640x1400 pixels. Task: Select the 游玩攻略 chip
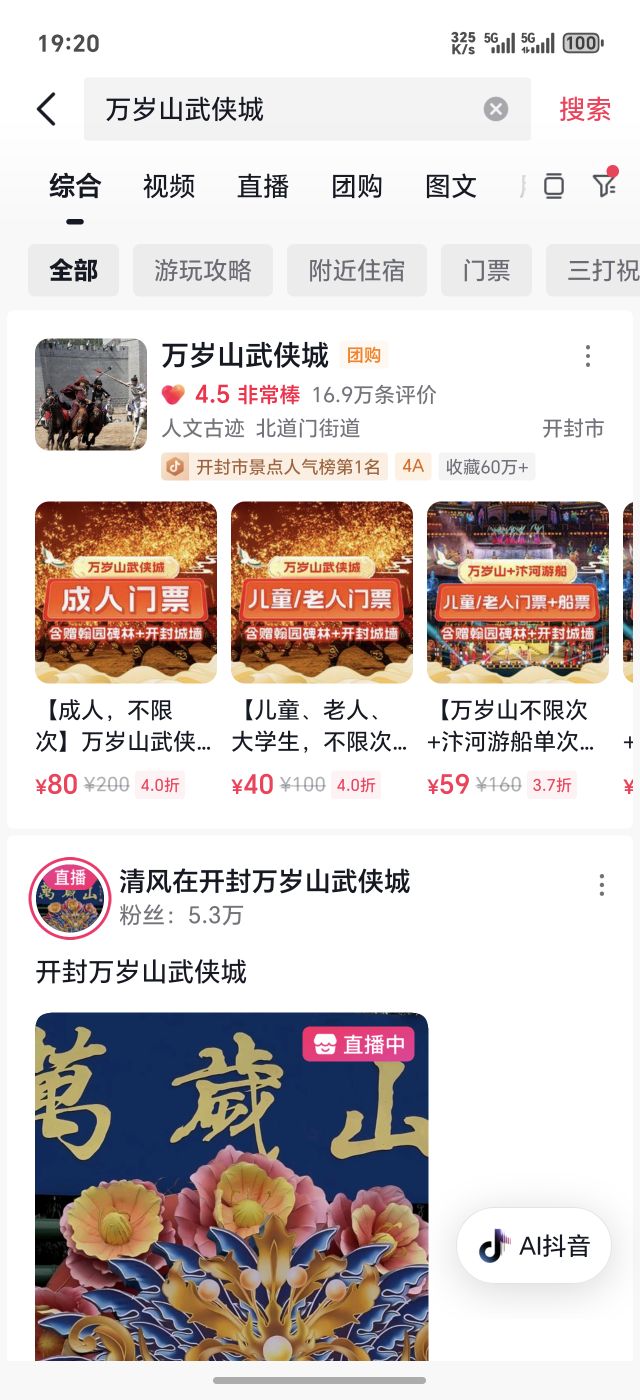coord(203,270)
